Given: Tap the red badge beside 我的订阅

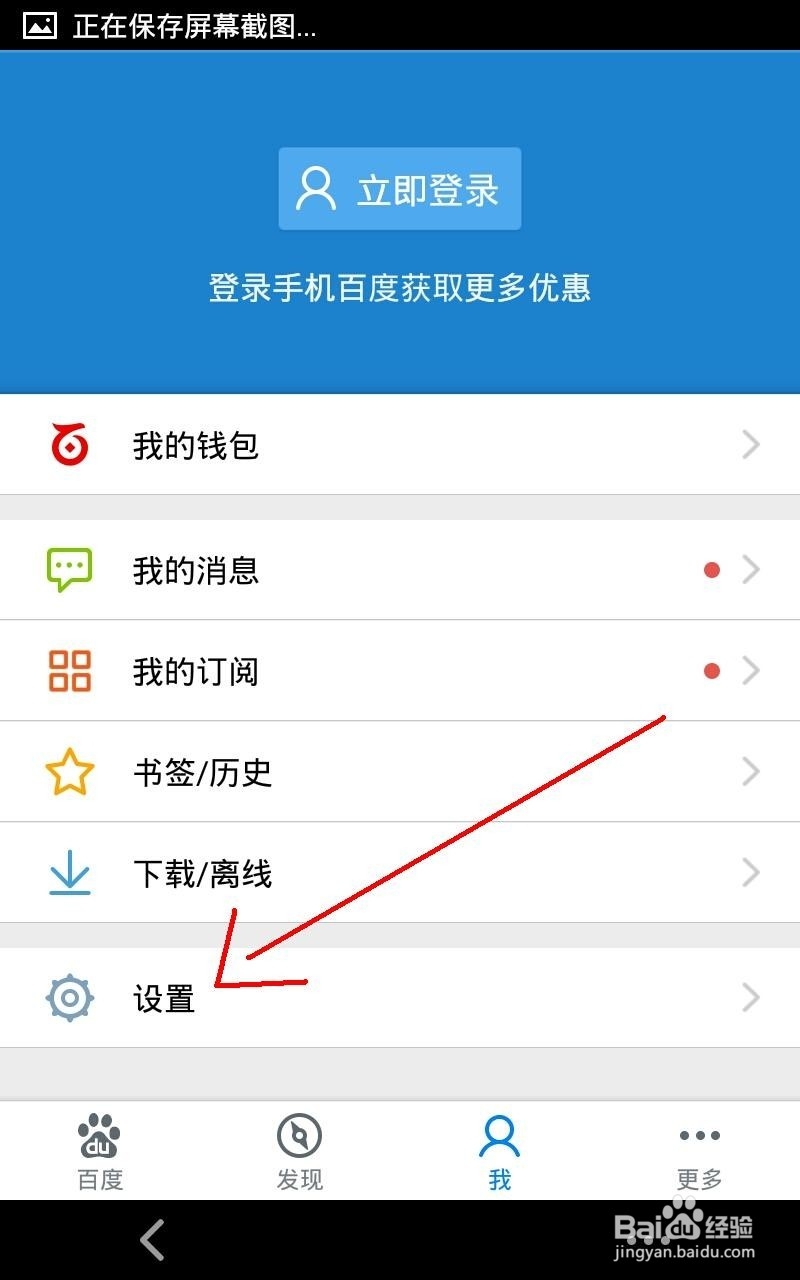Looking at the screenshot, I should [x=712, y=671].
